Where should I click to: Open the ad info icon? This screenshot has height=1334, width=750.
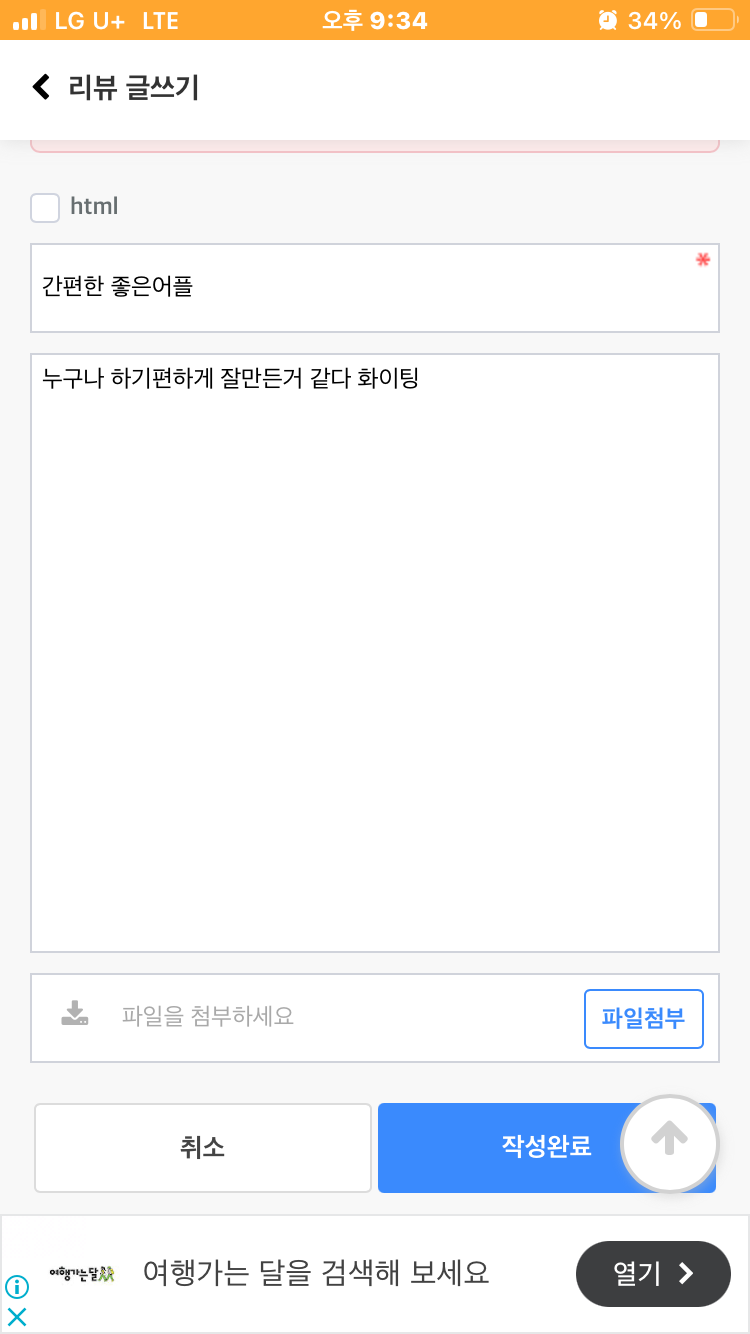pos(17,1286)
